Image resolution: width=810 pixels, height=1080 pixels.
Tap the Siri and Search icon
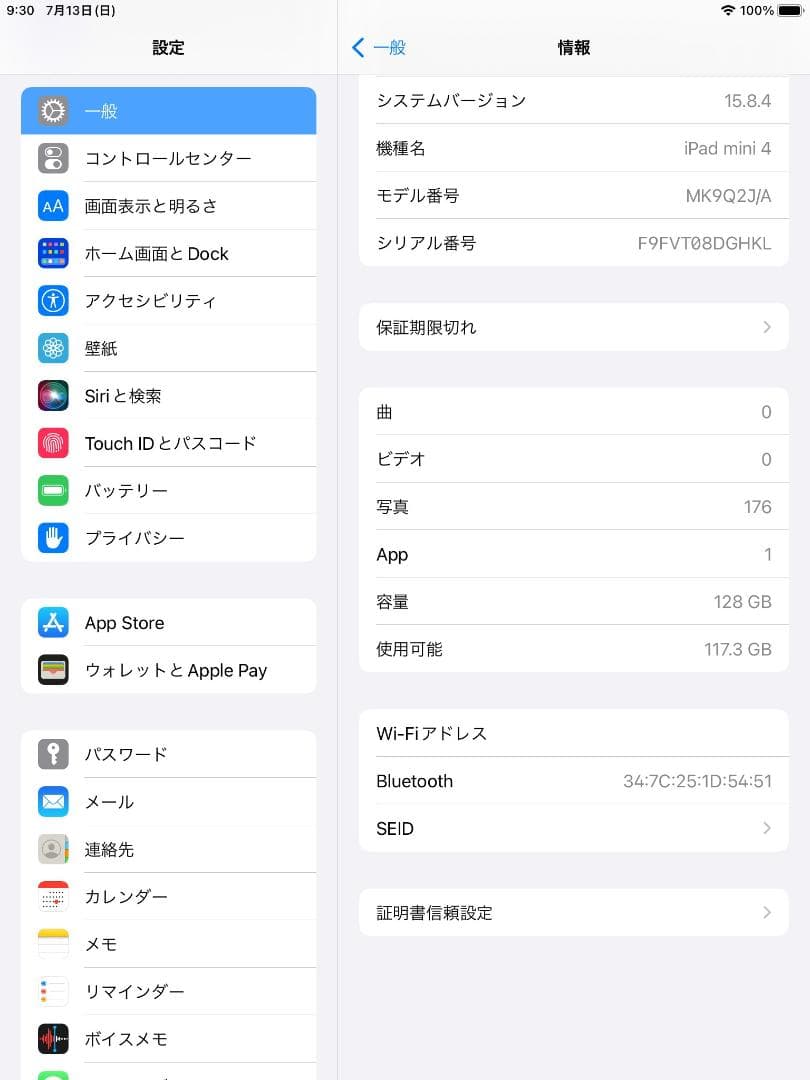52,395
